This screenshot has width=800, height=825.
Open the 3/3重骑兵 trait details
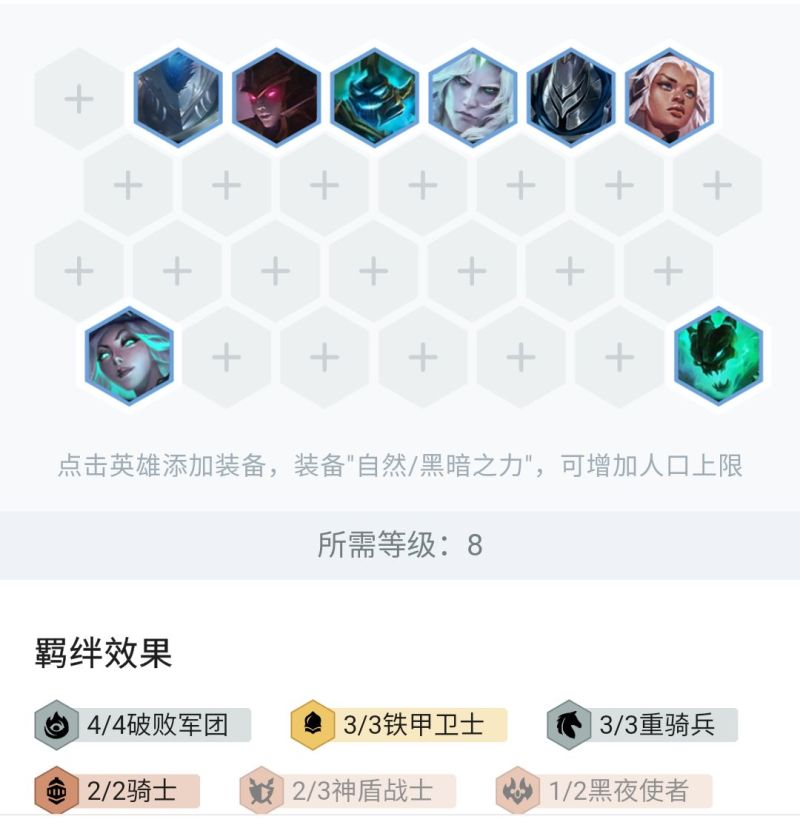click(642, 725)
